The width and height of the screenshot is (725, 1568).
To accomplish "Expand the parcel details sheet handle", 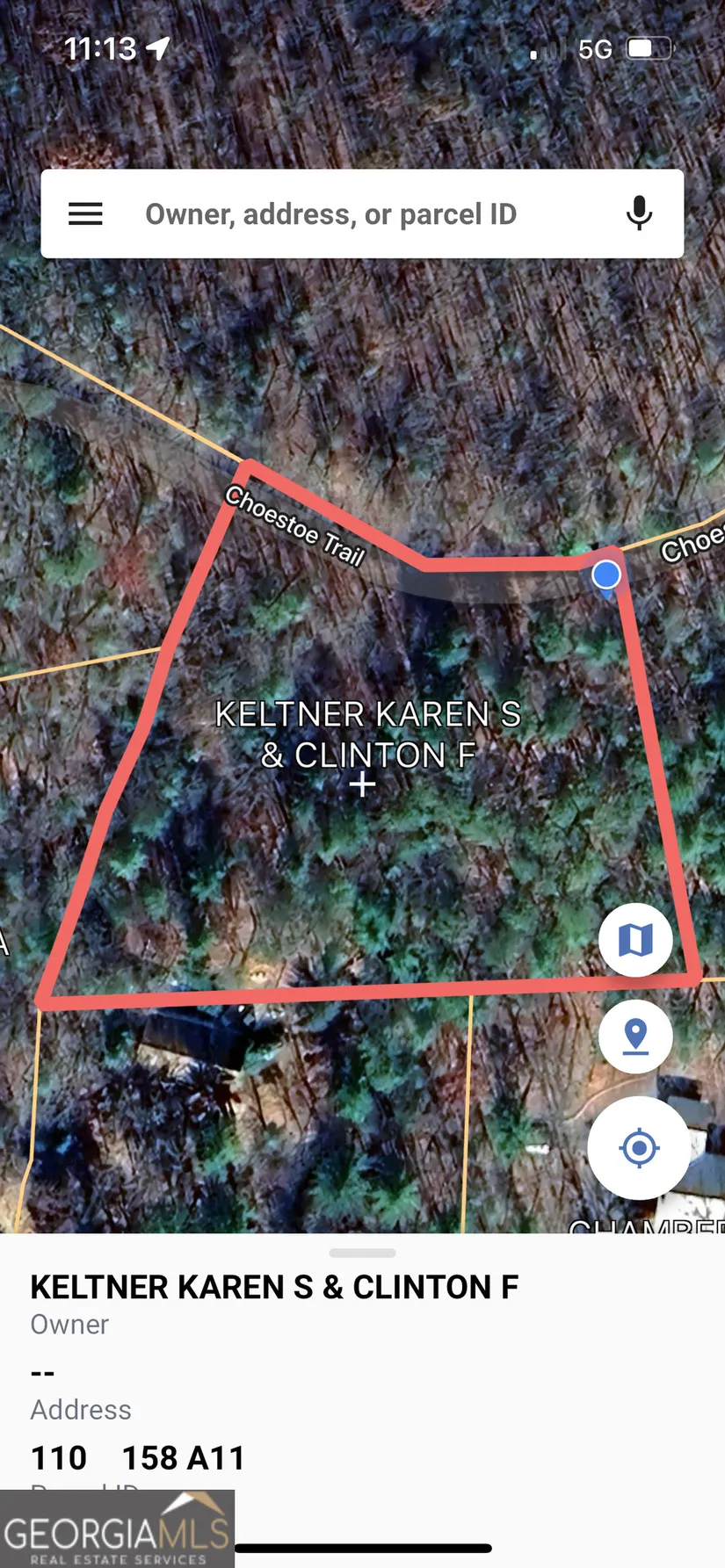I will pos(362,1253).
